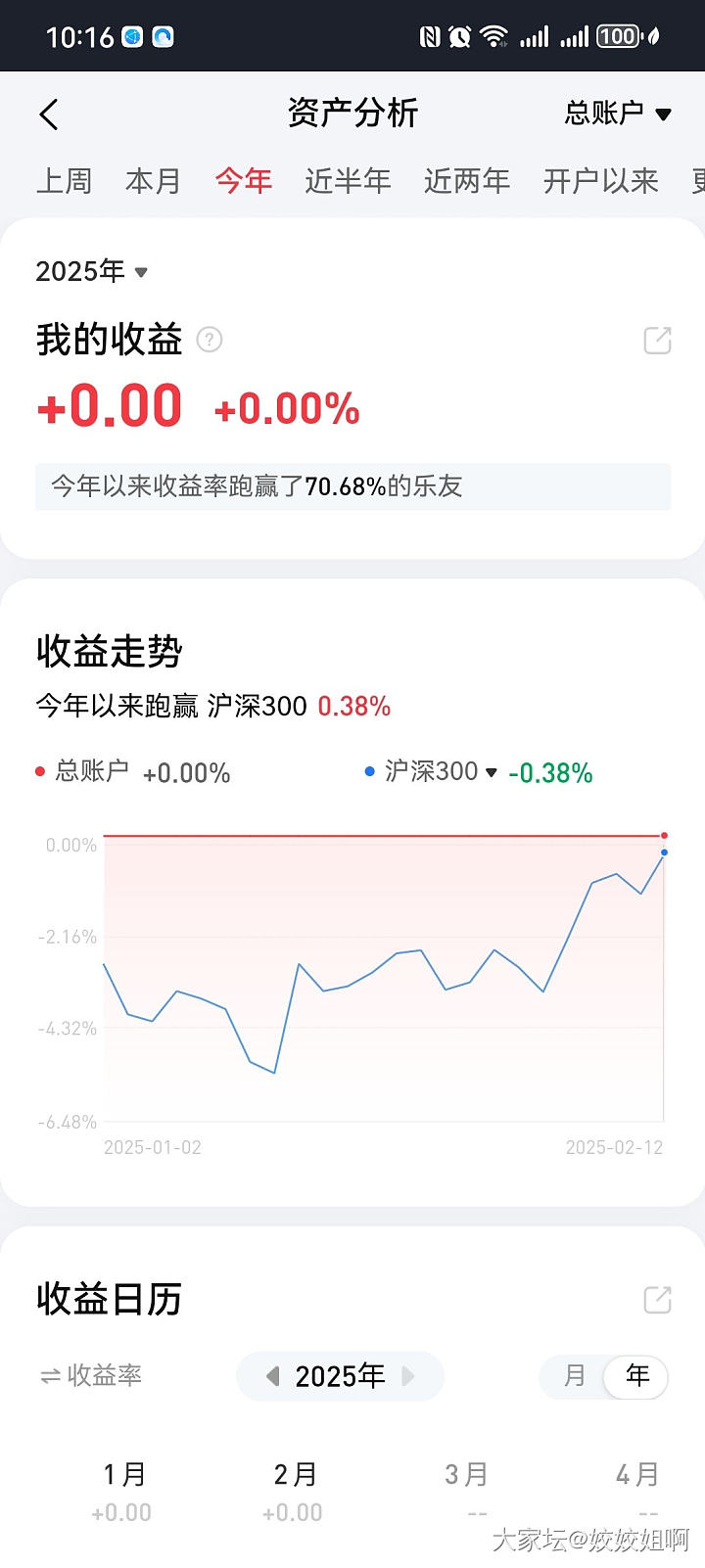705x1568 pixels.
Task: Open 2月 in the earnings calendar
Action: click(294, 1490)
